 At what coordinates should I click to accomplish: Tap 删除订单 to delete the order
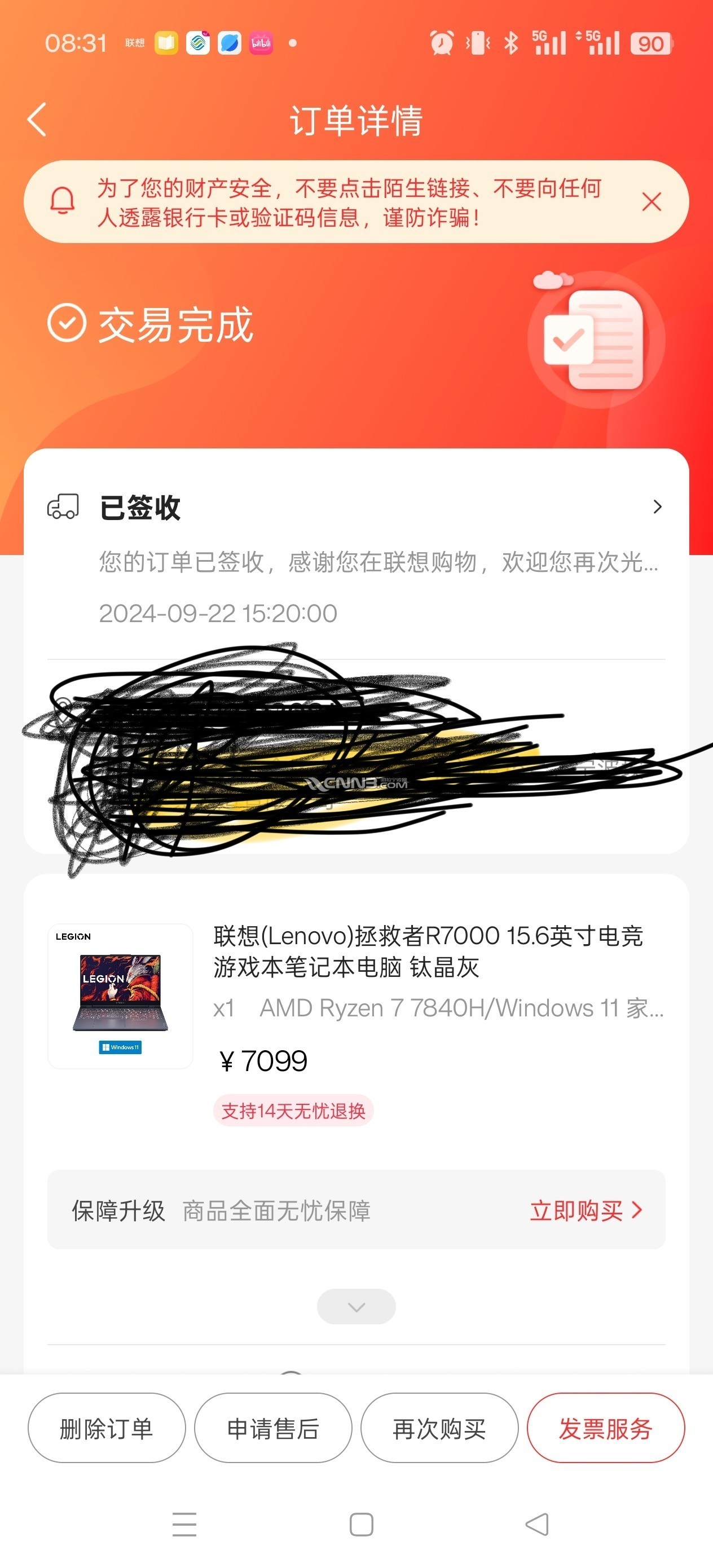(107, 1428)
